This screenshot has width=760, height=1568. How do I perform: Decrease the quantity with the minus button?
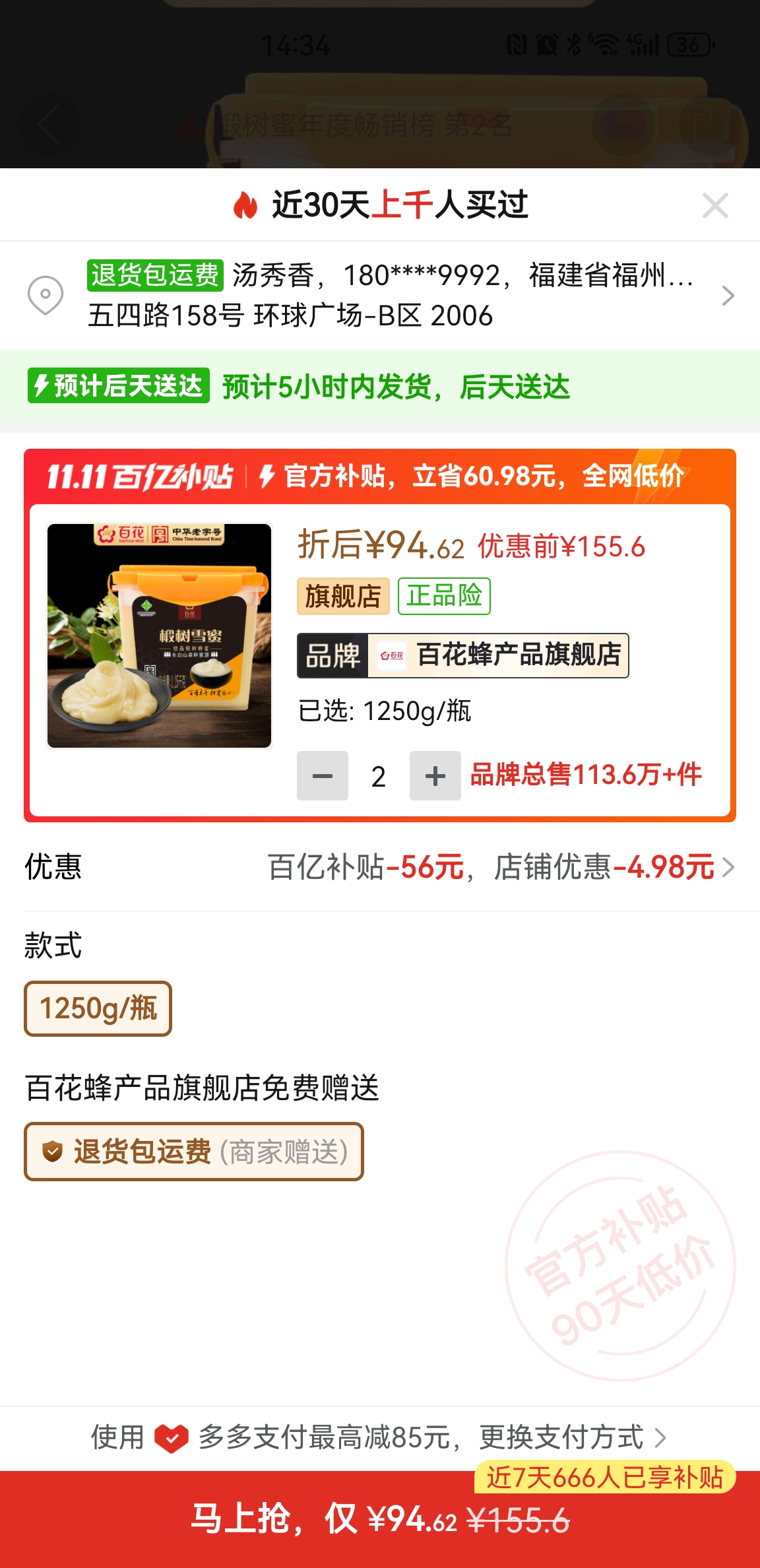[x=322, y=776]
